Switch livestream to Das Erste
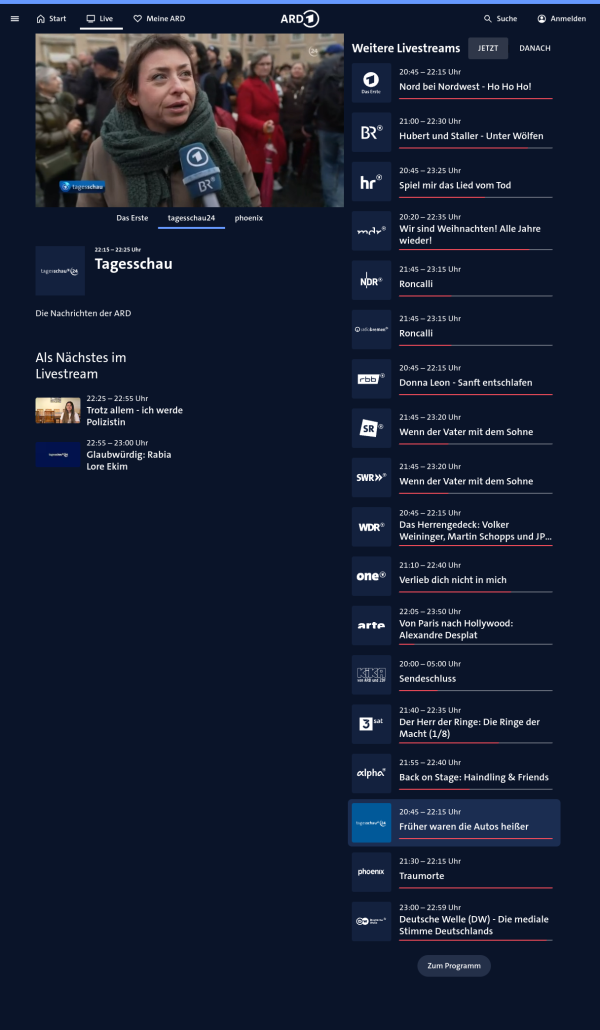600x1030 pixels. pos(132,217)
